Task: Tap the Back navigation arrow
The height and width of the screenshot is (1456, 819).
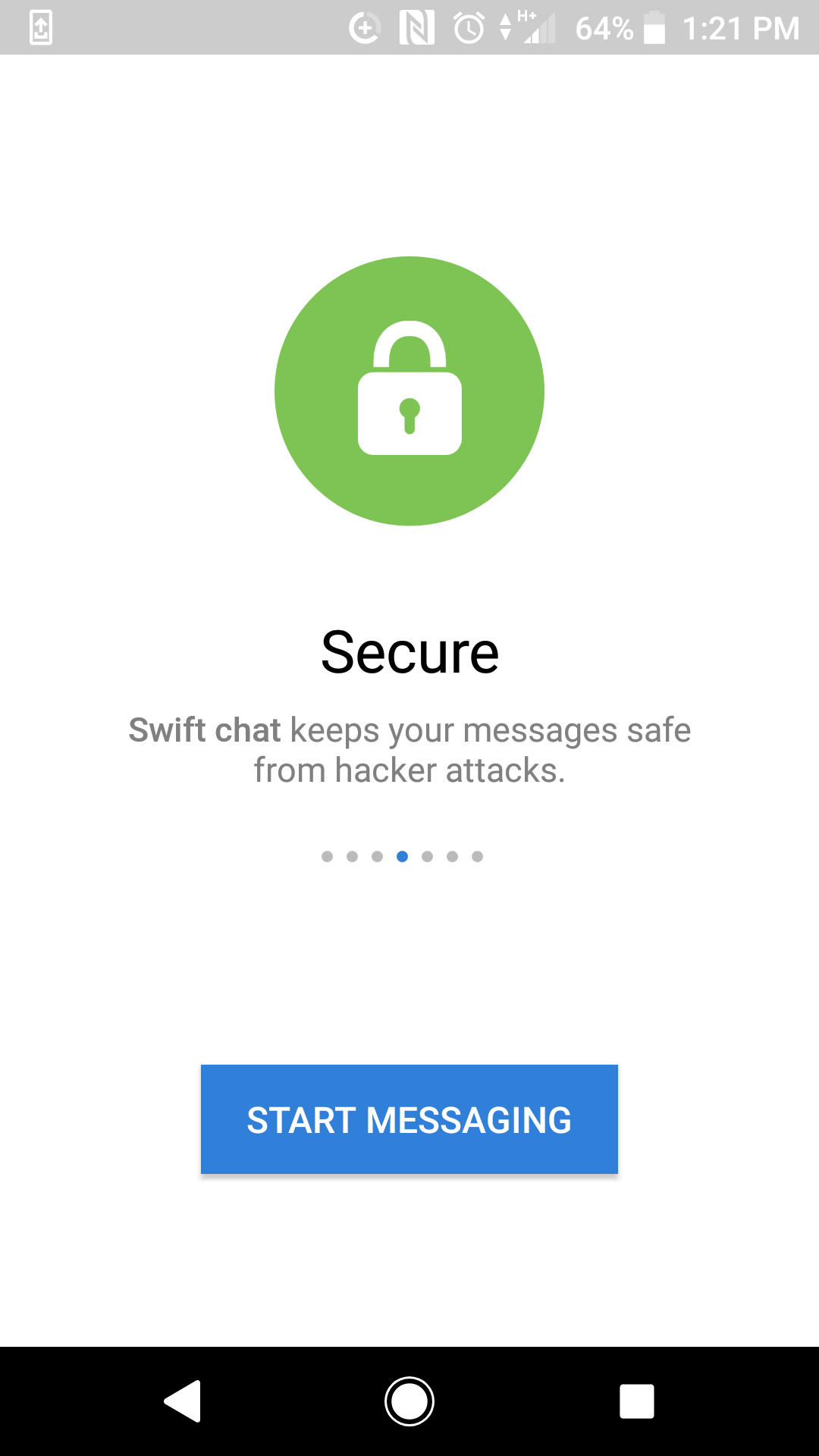Action: (x=186, y=1401)
